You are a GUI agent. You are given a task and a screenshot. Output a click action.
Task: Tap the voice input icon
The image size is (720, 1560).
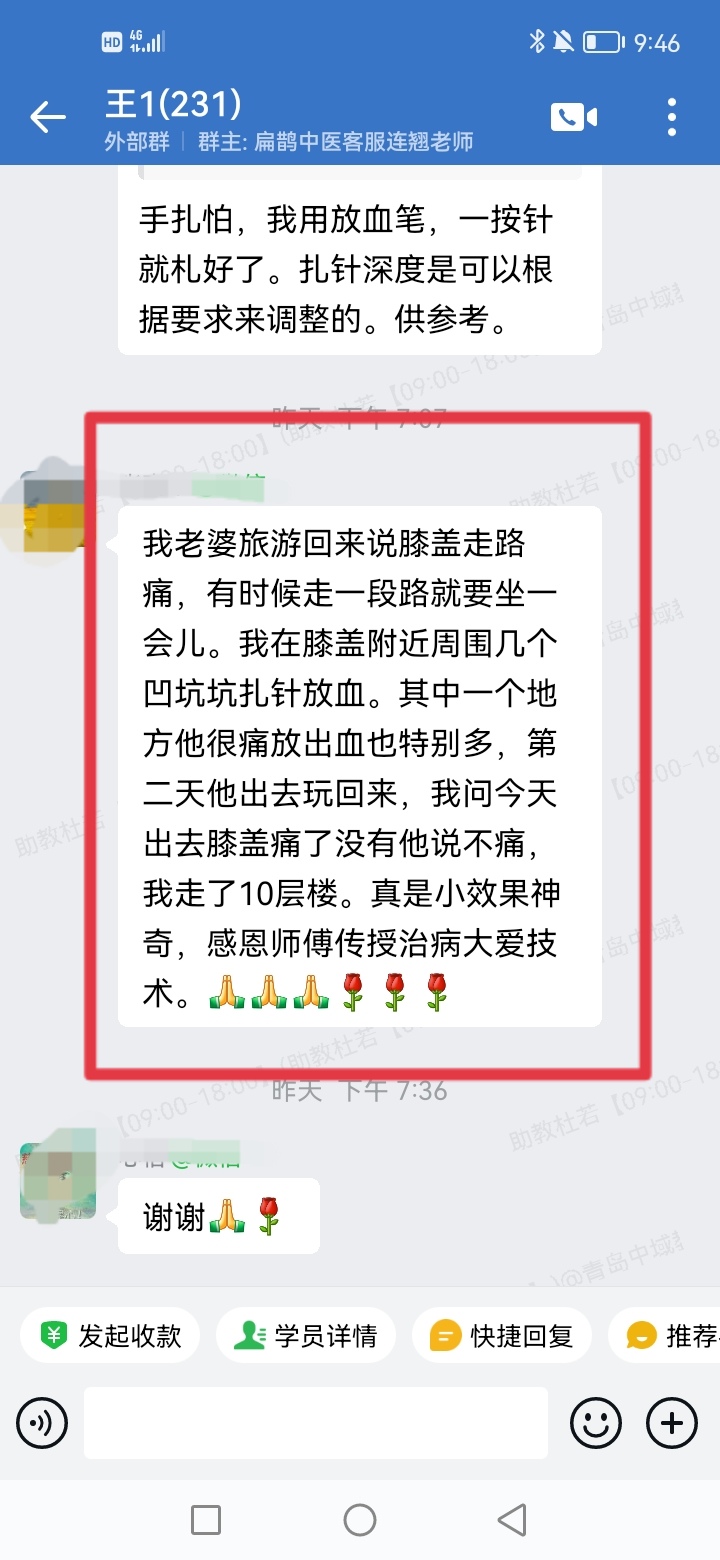[x=41, y=1422]
